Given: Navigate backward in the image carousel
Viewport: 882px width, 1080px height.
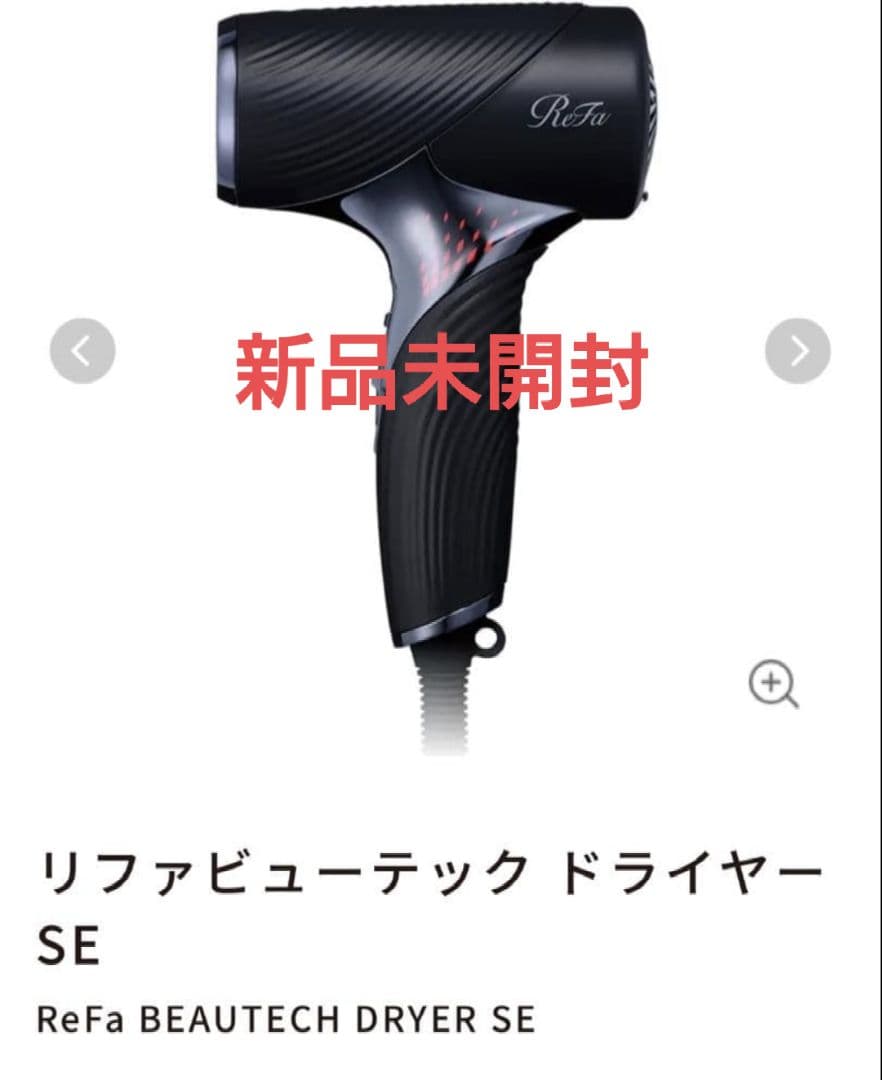Looking at the screenshot, I should (x=82, y=351).
